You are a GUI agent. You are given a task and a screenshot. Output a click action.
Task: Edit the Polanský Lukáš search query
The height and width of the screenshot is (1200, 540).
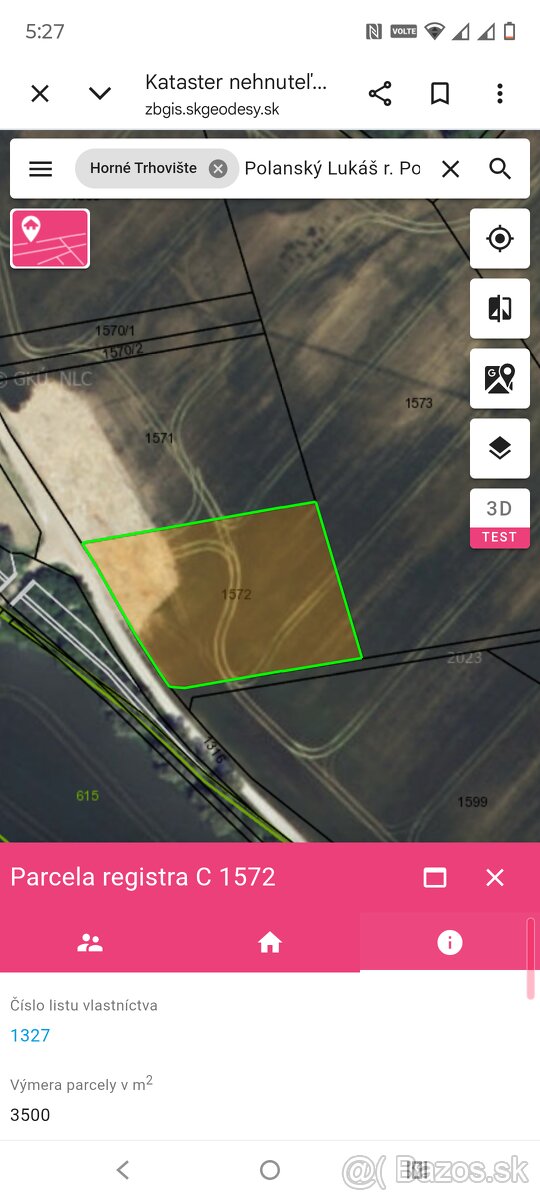pyautogui.click(x=333, y=169)
